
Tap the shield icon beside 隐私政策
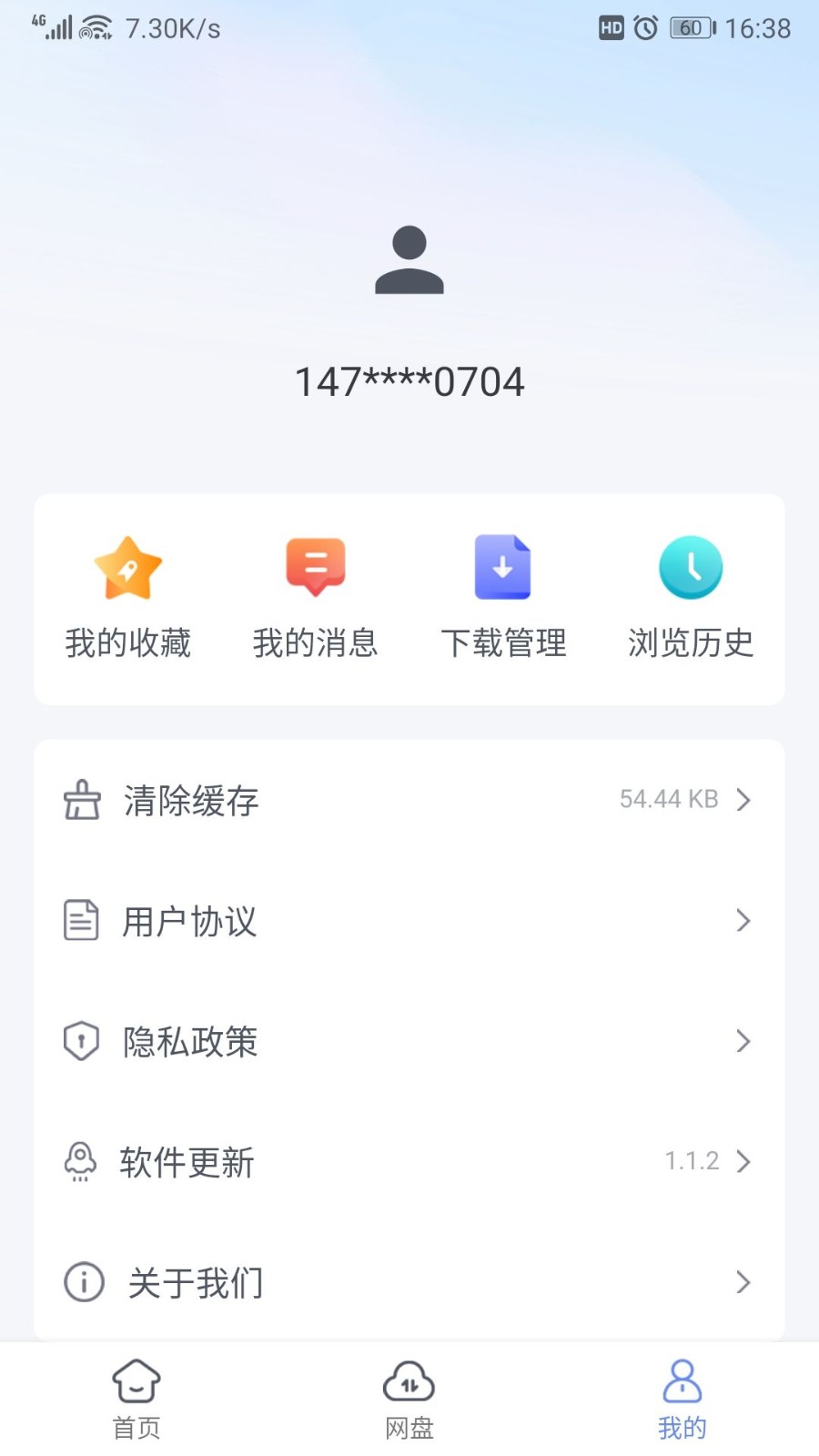click(82, 1041)
